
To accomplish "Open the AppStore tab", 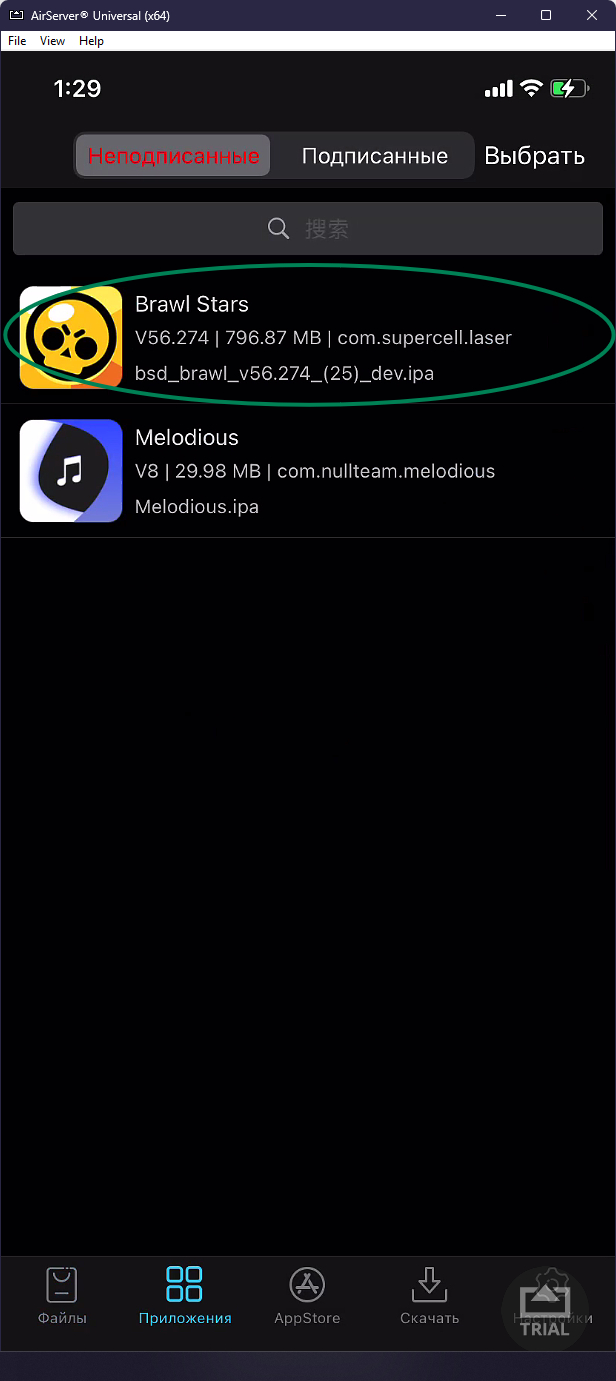I will [307, 1296].
